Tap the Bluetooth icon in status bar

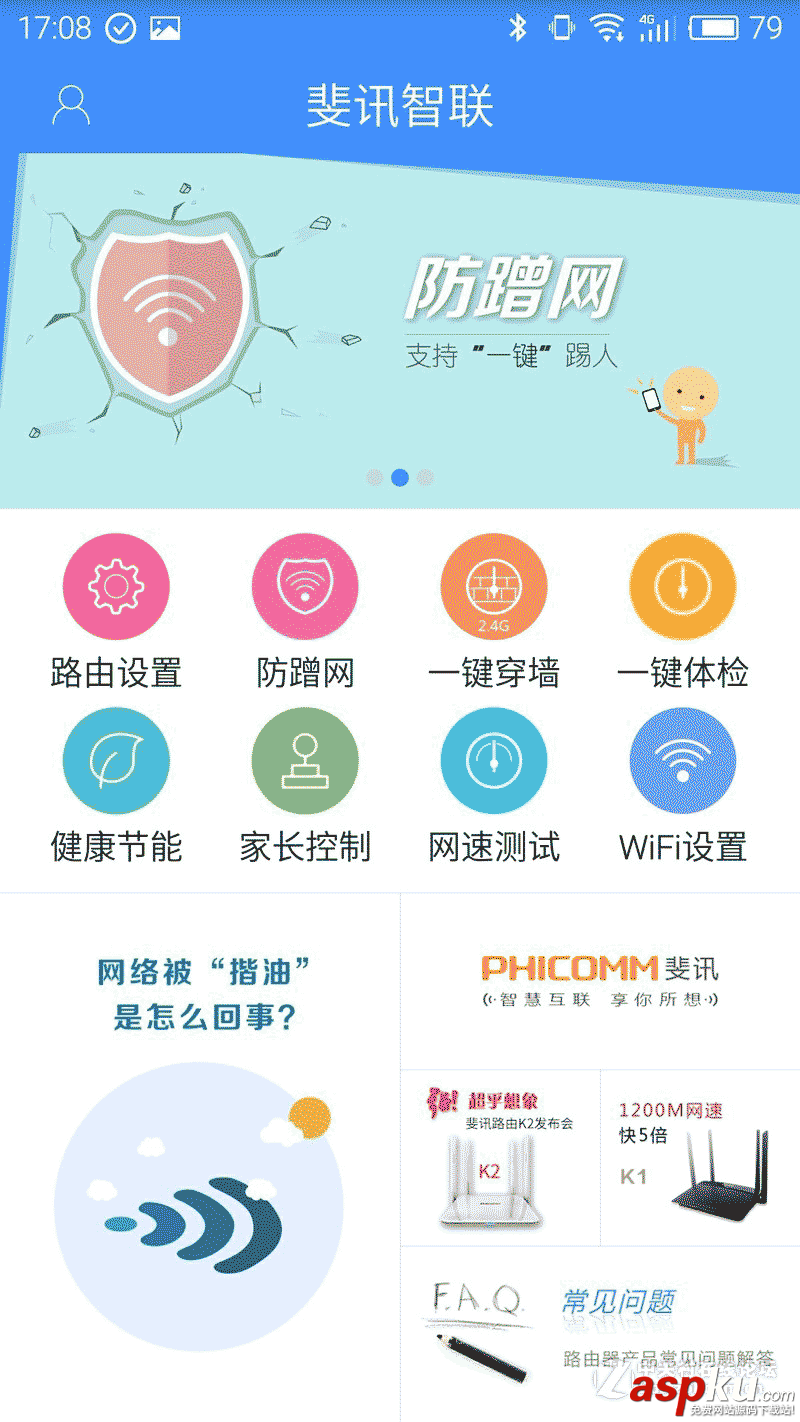pyautogui.click(x=518, y=30)
